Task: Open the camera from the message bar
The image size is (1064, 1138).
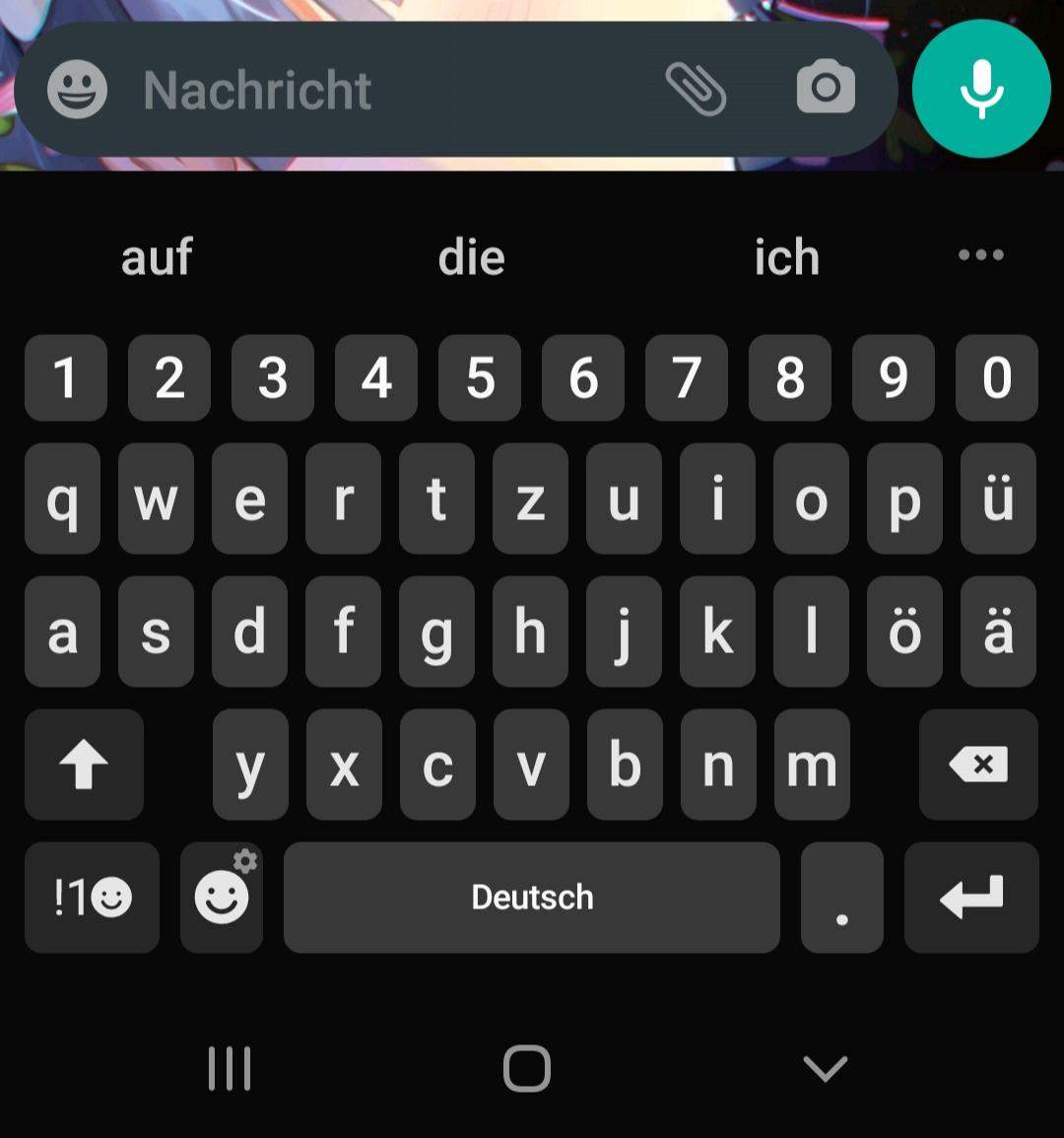Action: click(825, 89)
